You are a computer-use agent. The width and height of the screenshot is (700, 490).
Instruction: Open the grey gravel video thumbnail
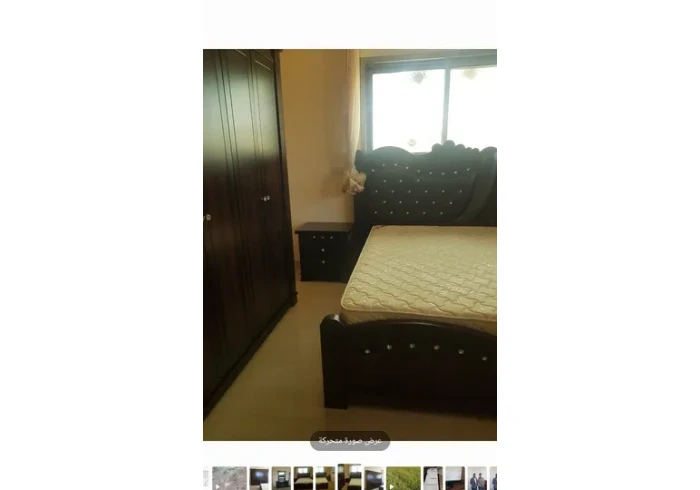click(229, 478)
